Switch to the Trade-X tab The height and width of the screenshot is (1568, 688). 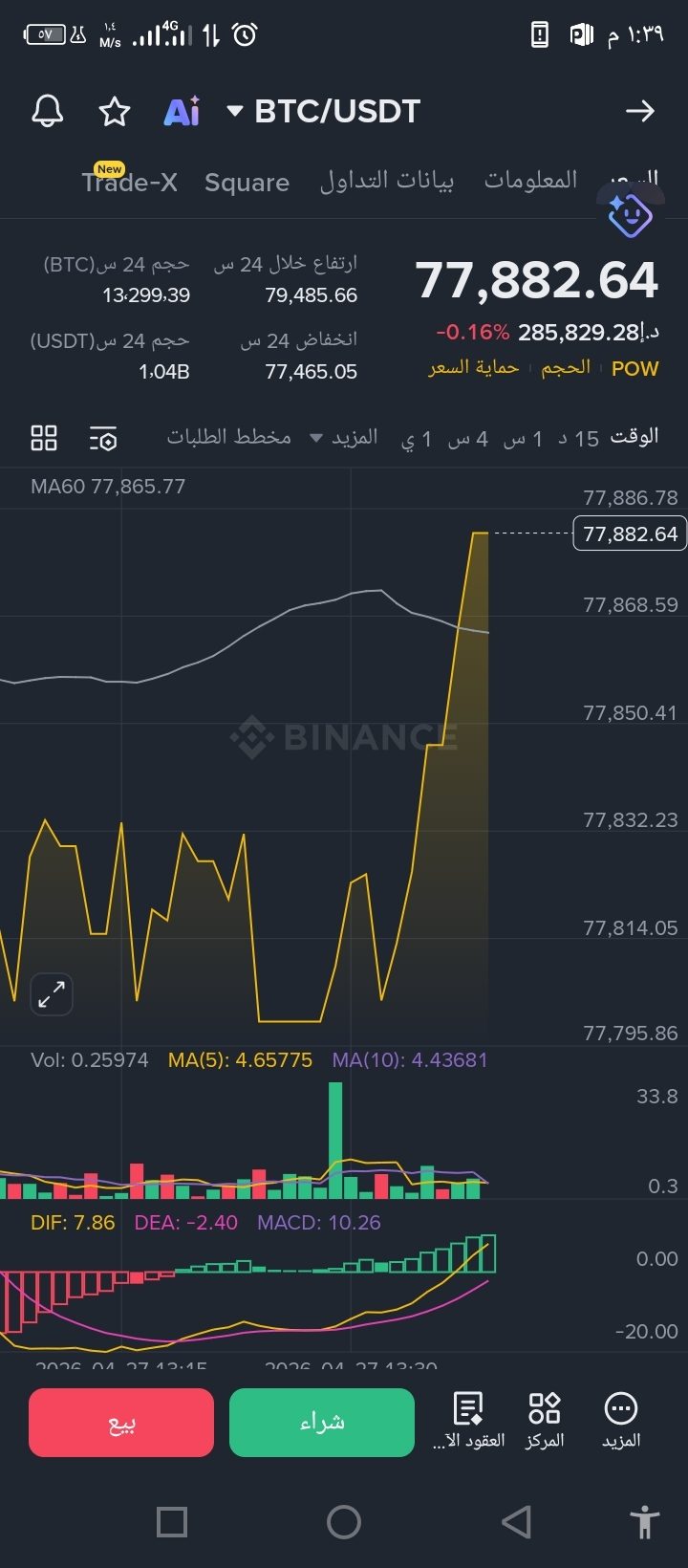[x=129, y=181]
